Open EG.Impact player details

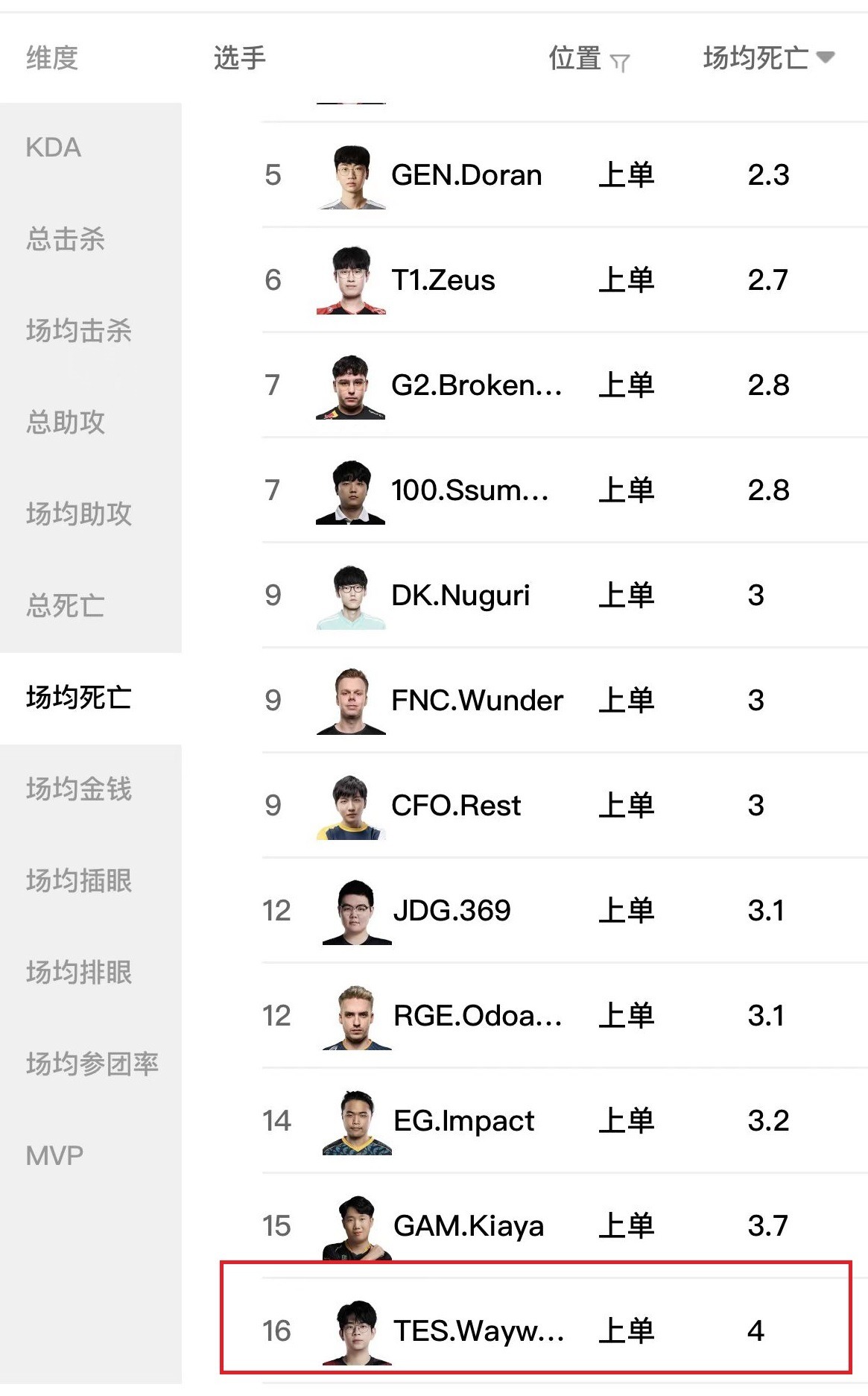pos(463,1121)
